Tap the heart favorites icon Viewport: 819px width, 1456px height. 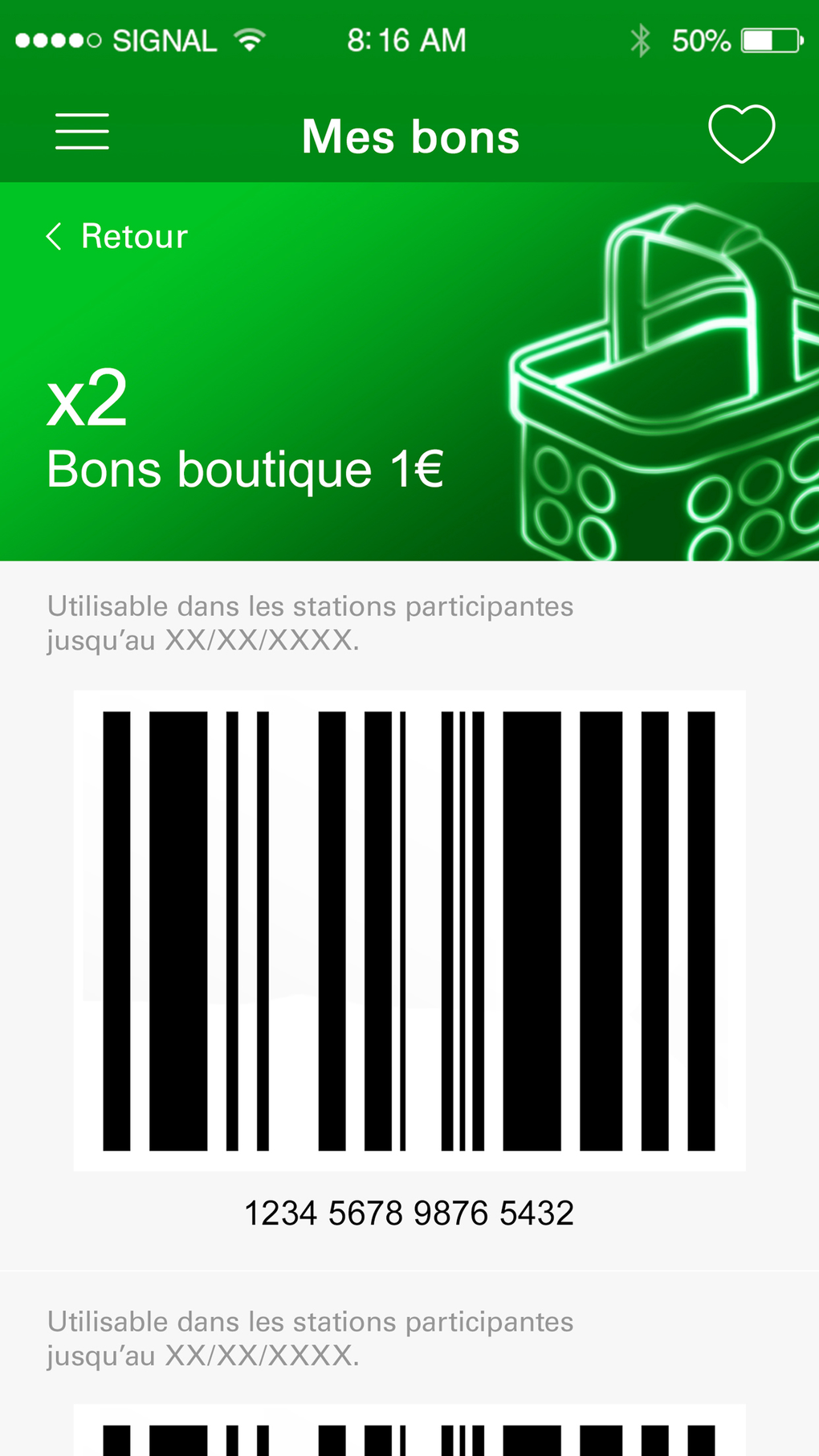click(x=741, y=133)
